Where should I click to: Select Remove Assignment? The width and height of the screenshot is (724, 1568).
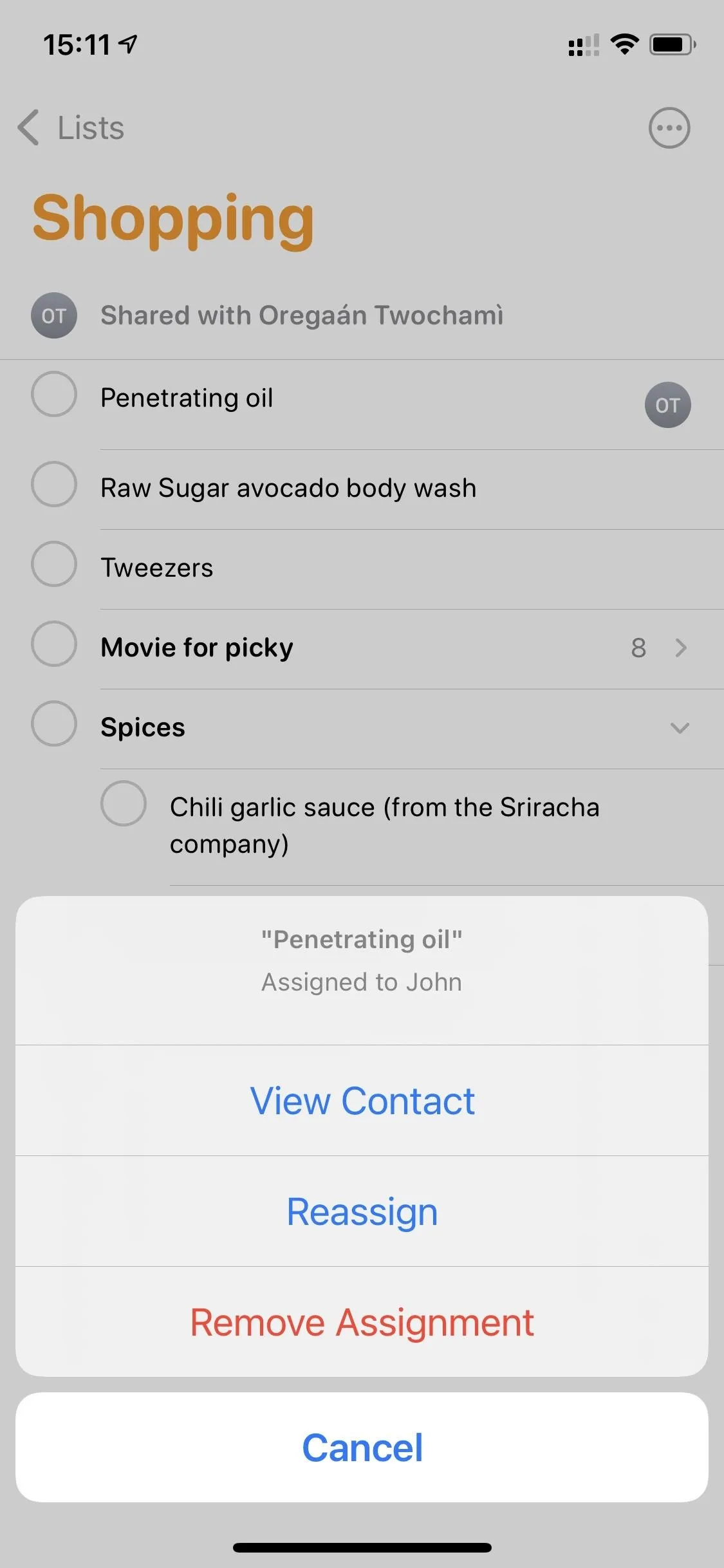[x=362, y=1322]
